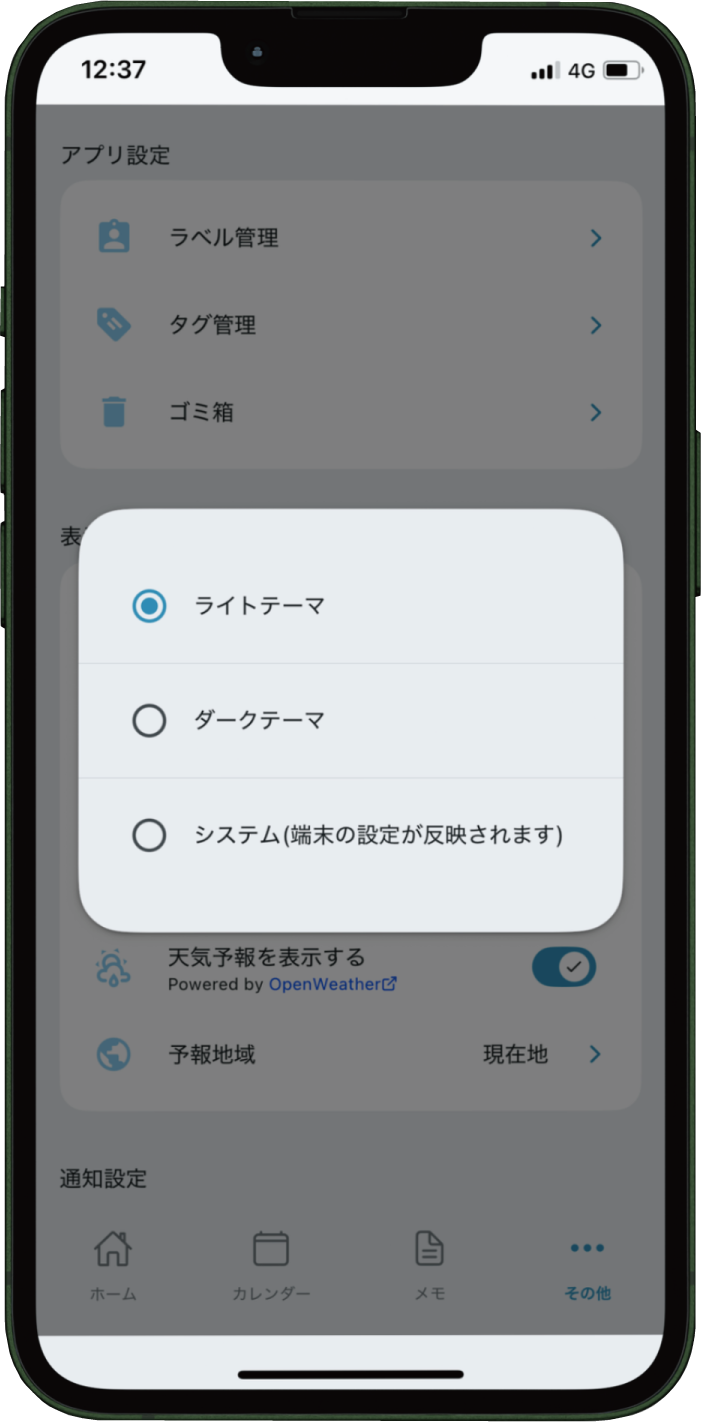701x1422 pixels.
Task: Open the OpenWeather link
Action: click(x=332, y=984)
